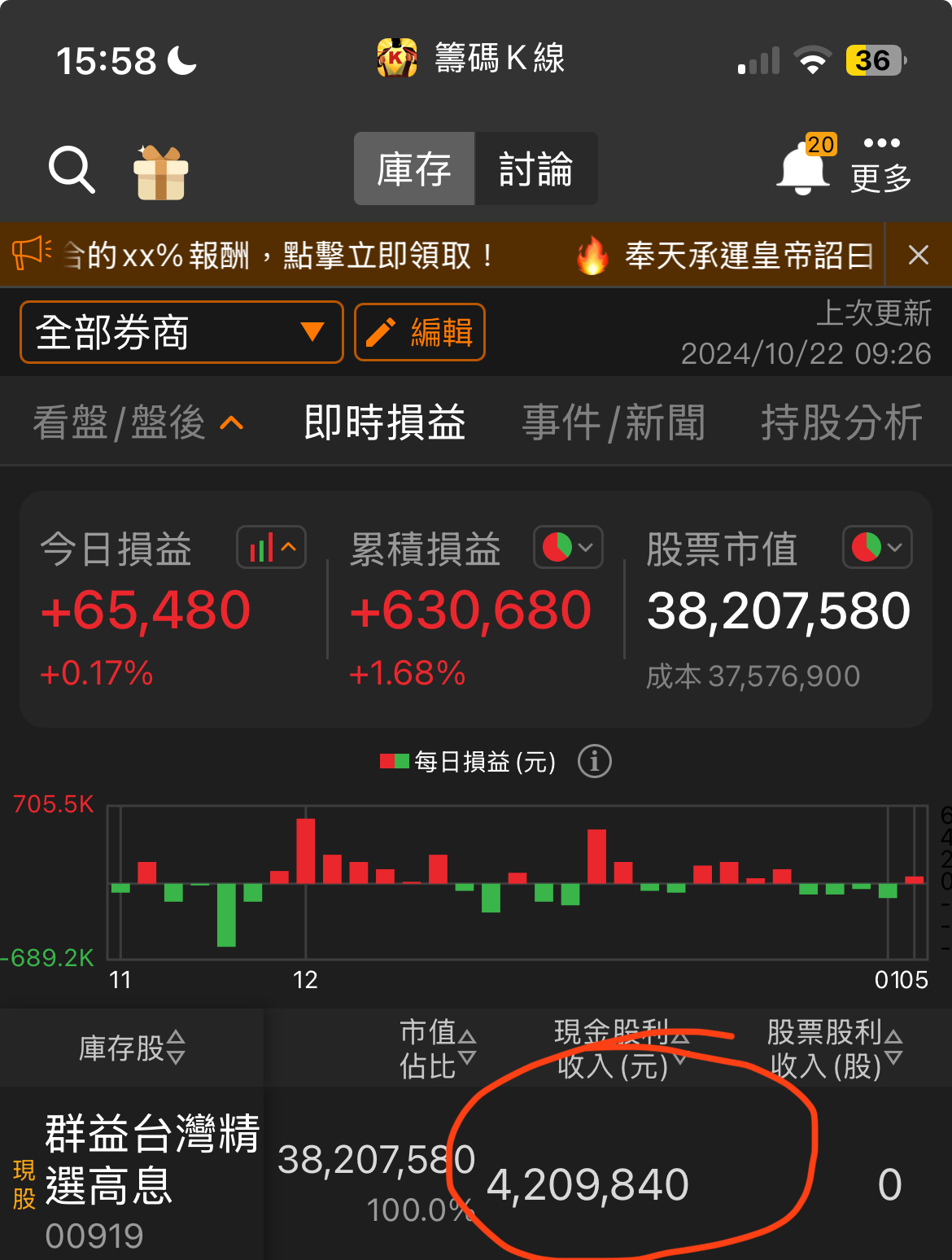This screenshot has height=1260, width=952.
Task: Switch to the 持股分析 tab
Action: tap(841, 422)
